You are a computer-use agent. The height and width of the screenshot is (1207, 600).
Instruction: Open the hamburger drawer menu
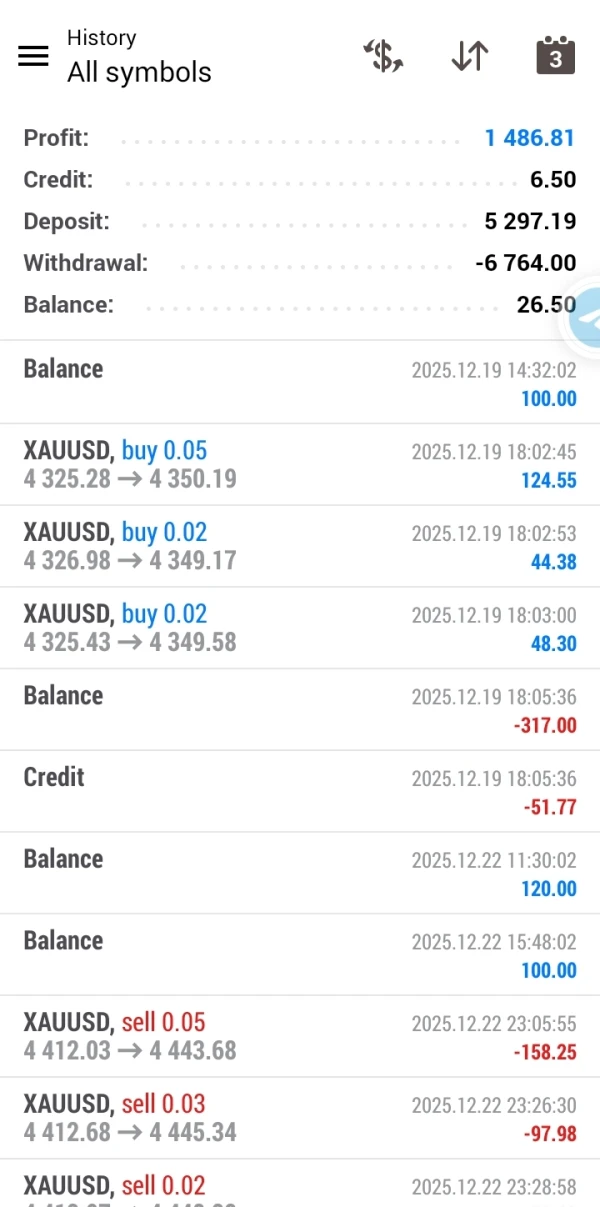click(33, 56)
